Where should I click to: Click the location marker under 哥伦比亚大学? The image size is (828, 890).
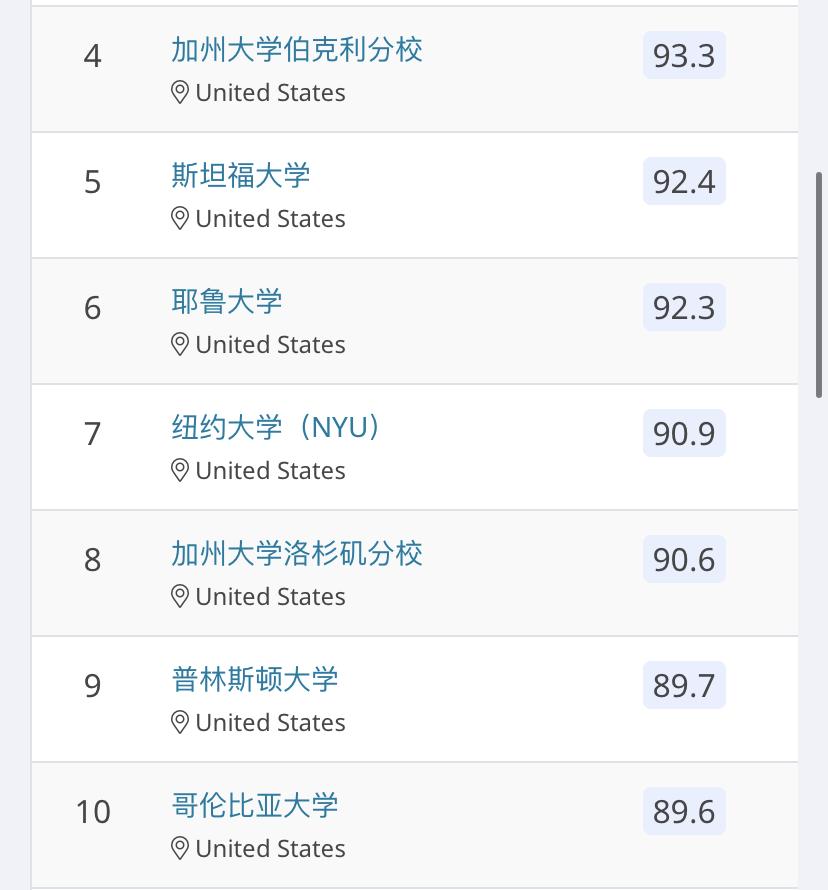click(180, 848)
